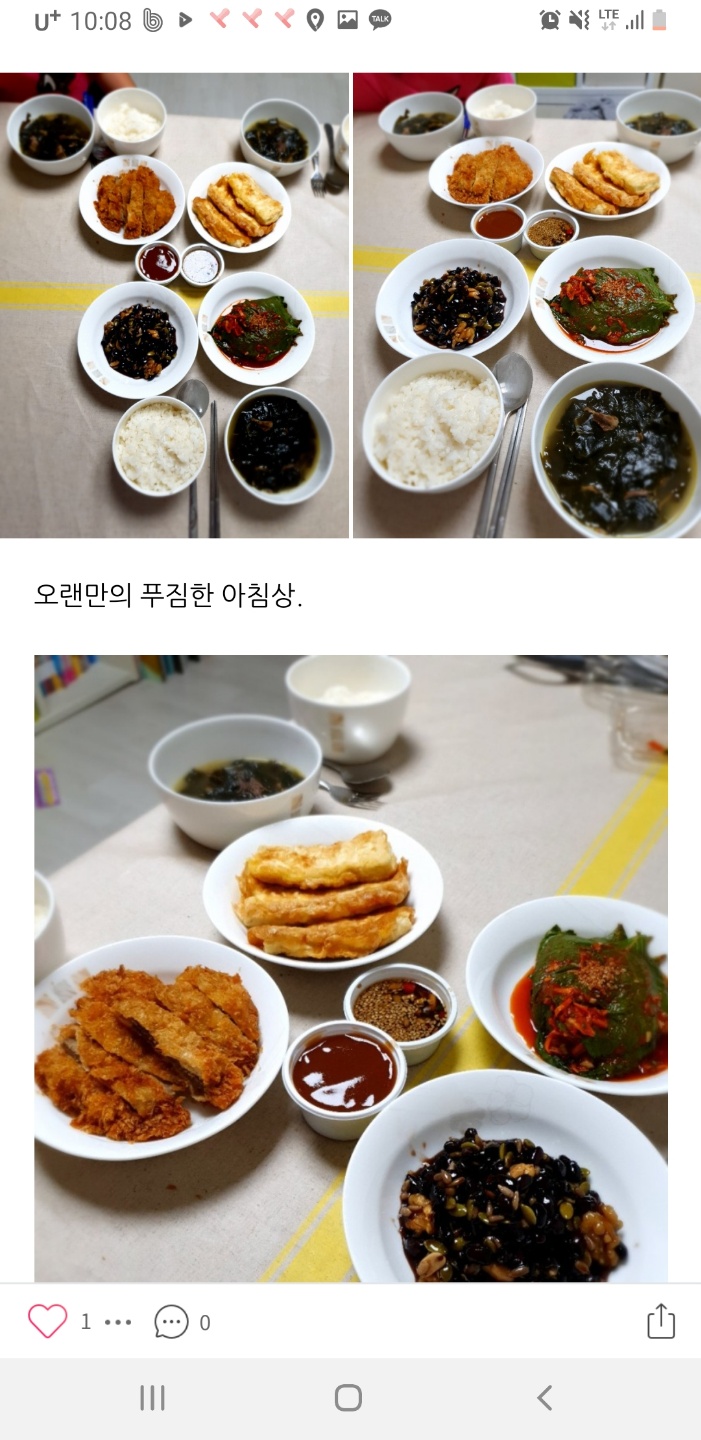Share this post
The width and height of the screenshot is (701, 1440).
click(660, 1321)
